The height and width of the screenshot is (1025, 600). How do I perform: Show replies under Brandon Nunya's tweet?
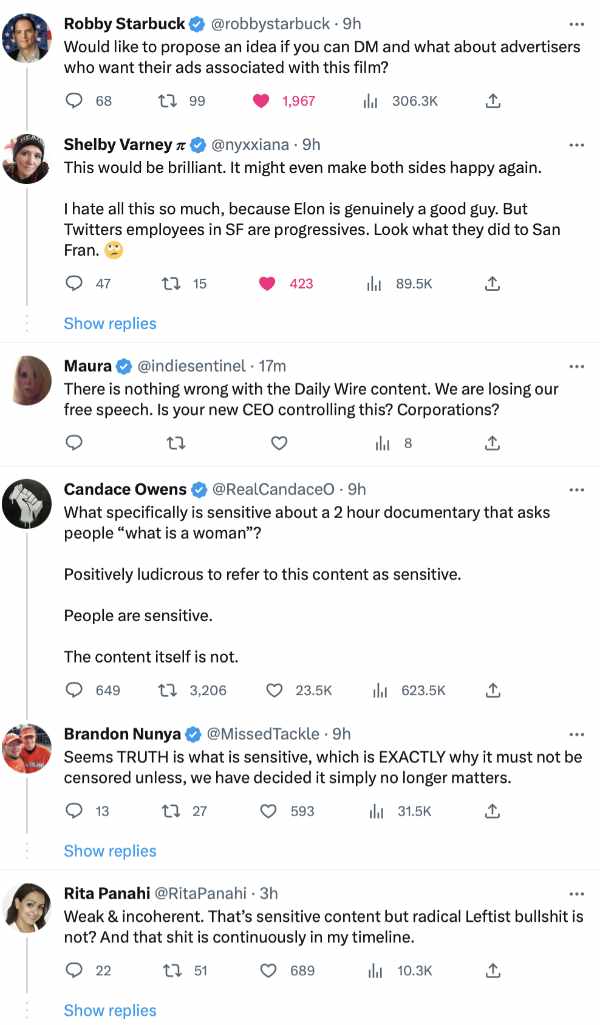pyautogui.click(x=110, y=851)
